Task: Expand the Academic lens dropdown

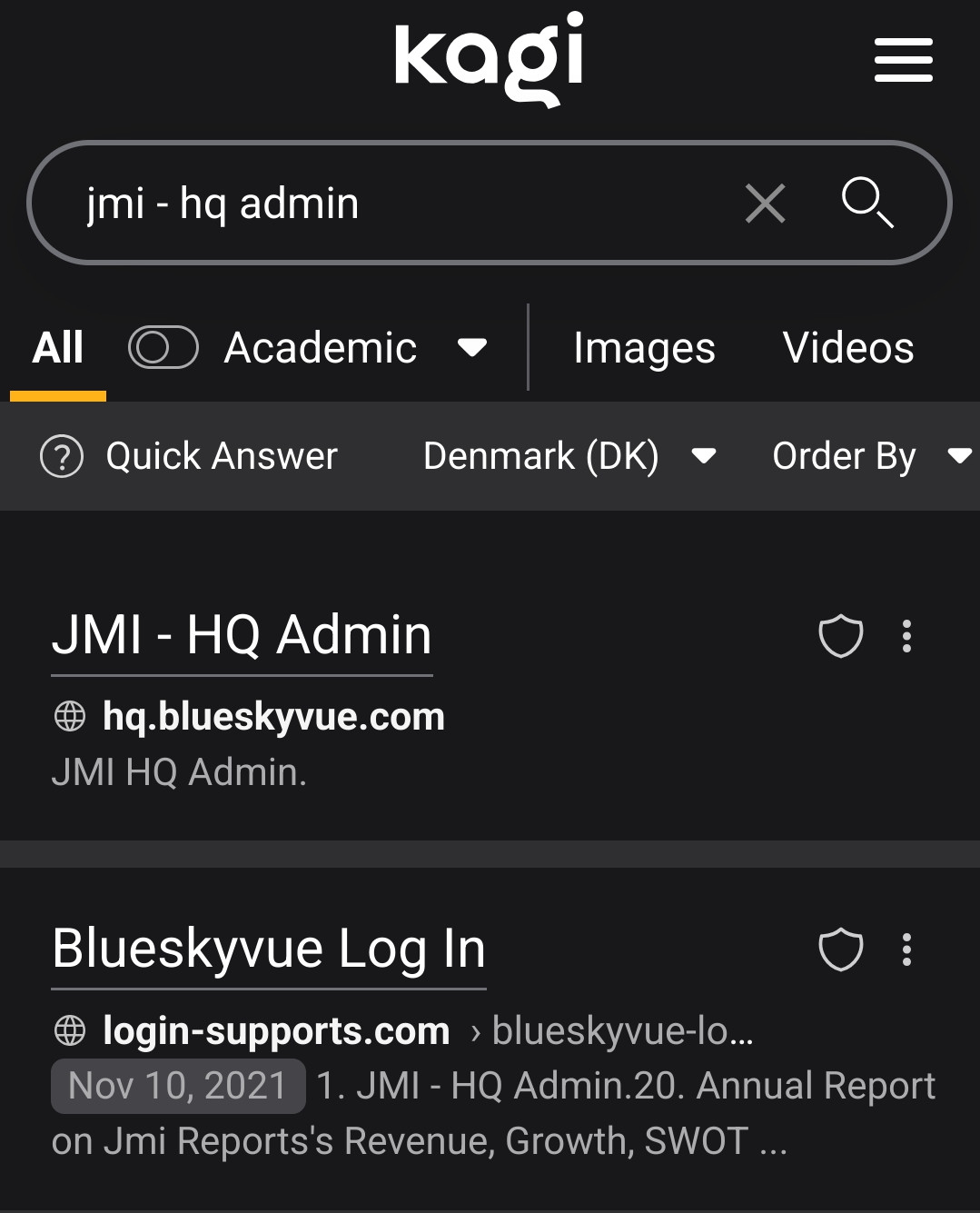Action: pyautogui.click(x=472, y=348)
